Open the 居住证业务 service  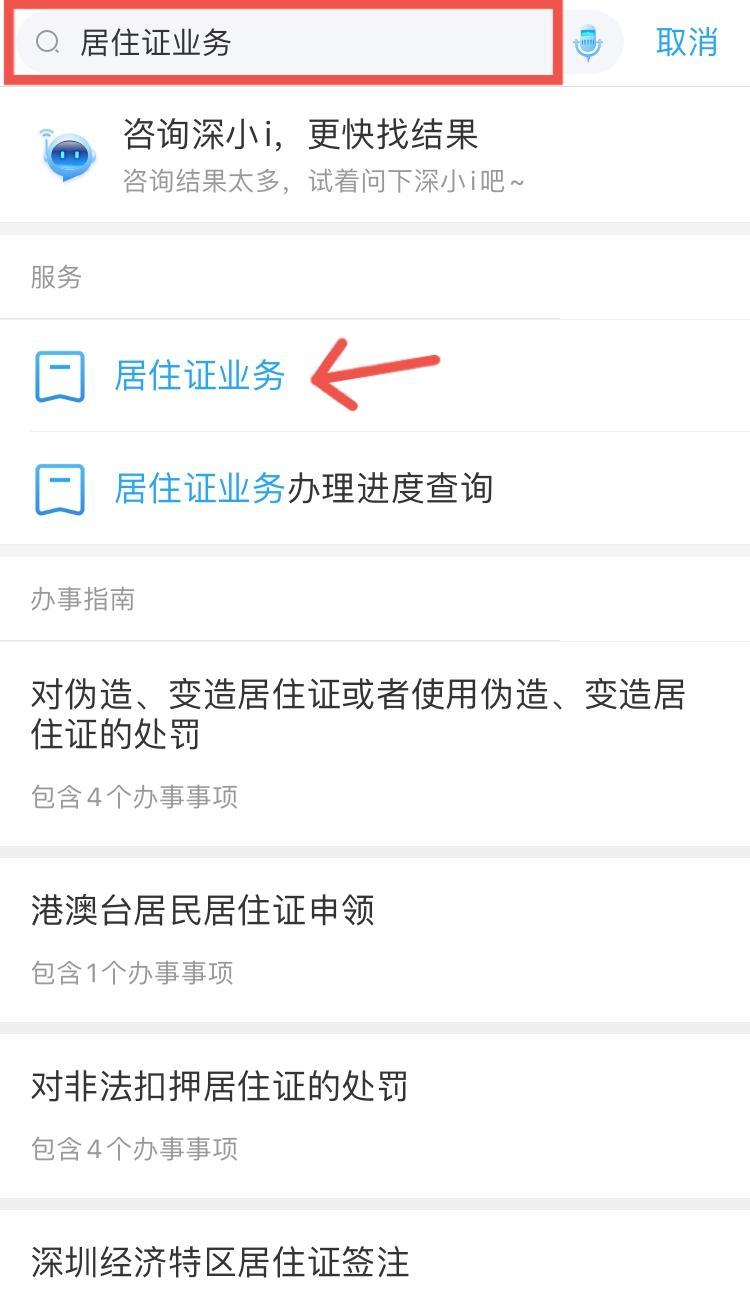200,376
